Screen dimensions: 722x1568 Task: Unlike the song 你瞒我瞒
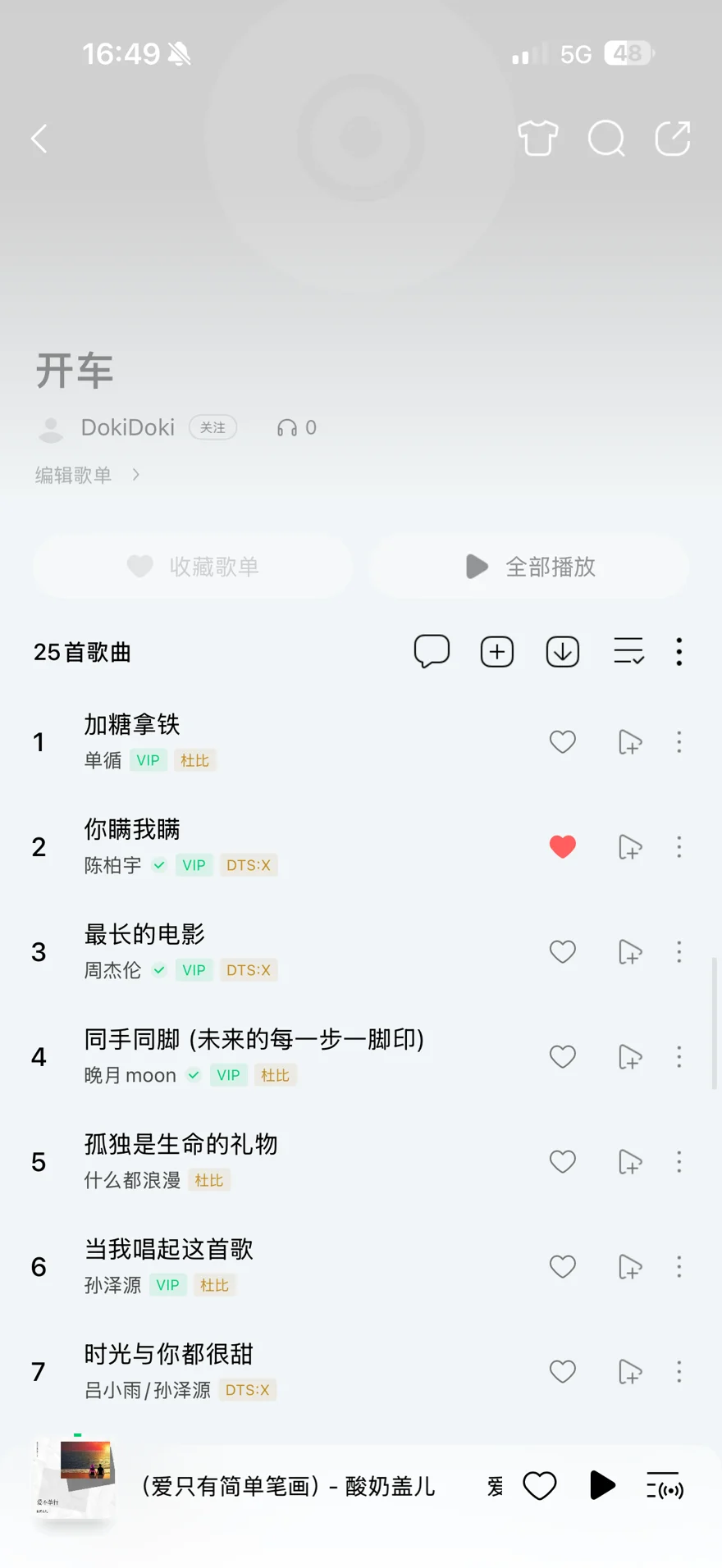[x=563, y=847]
